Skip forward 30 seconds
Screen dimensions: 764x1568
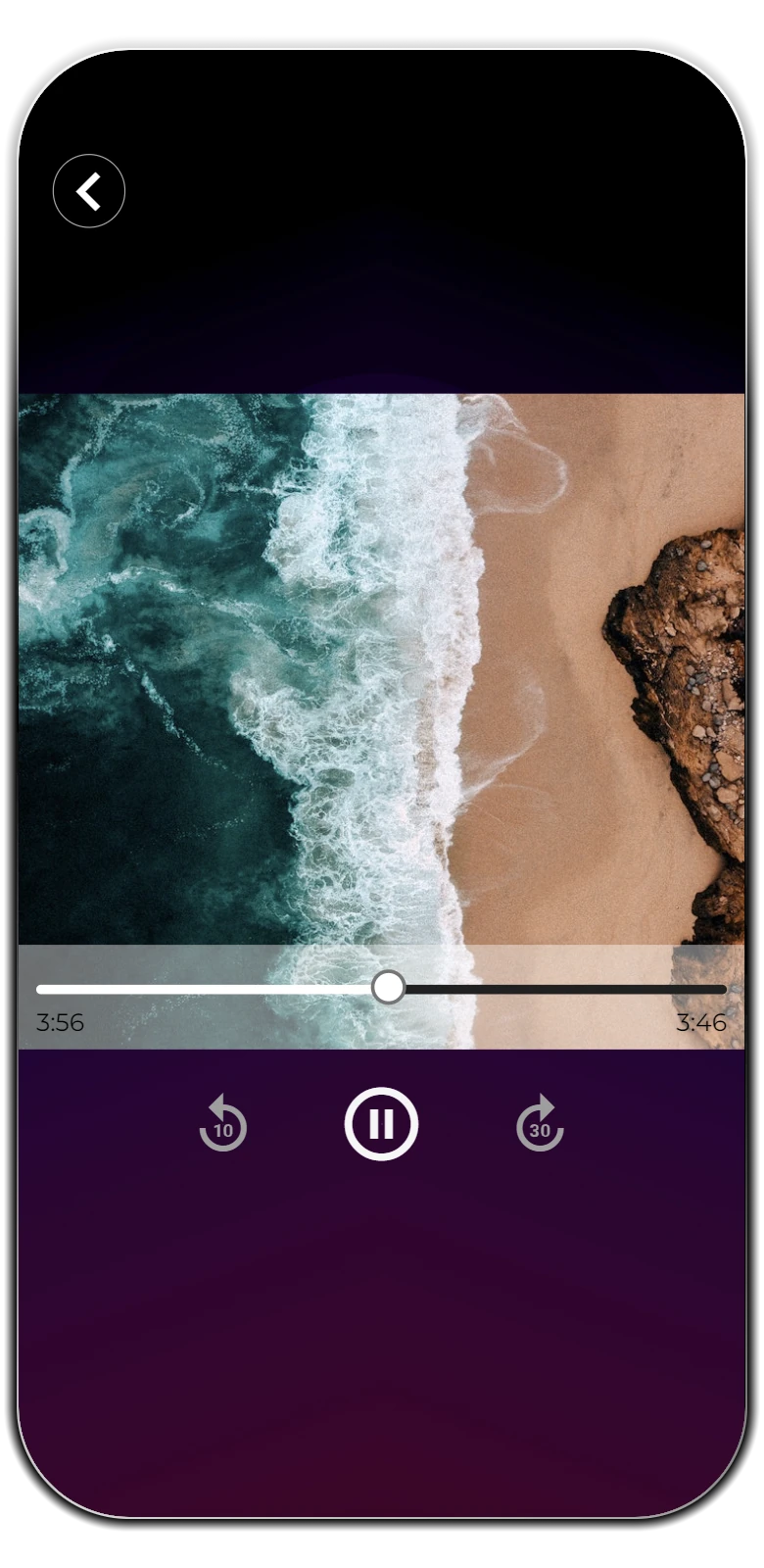coord(540,1124)
